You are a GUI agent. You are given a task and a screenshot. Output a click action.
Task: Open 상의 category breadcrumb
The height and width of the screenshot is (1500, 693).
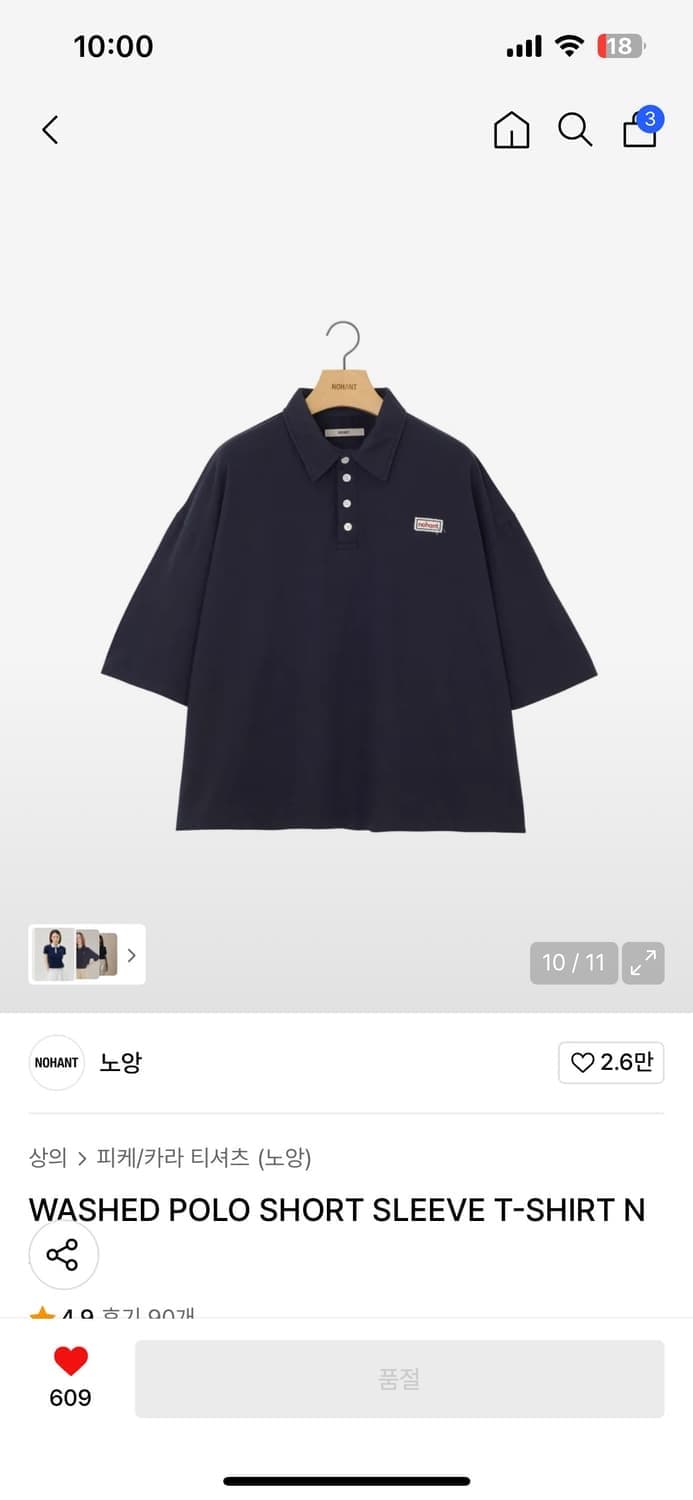pos(48,1158)
